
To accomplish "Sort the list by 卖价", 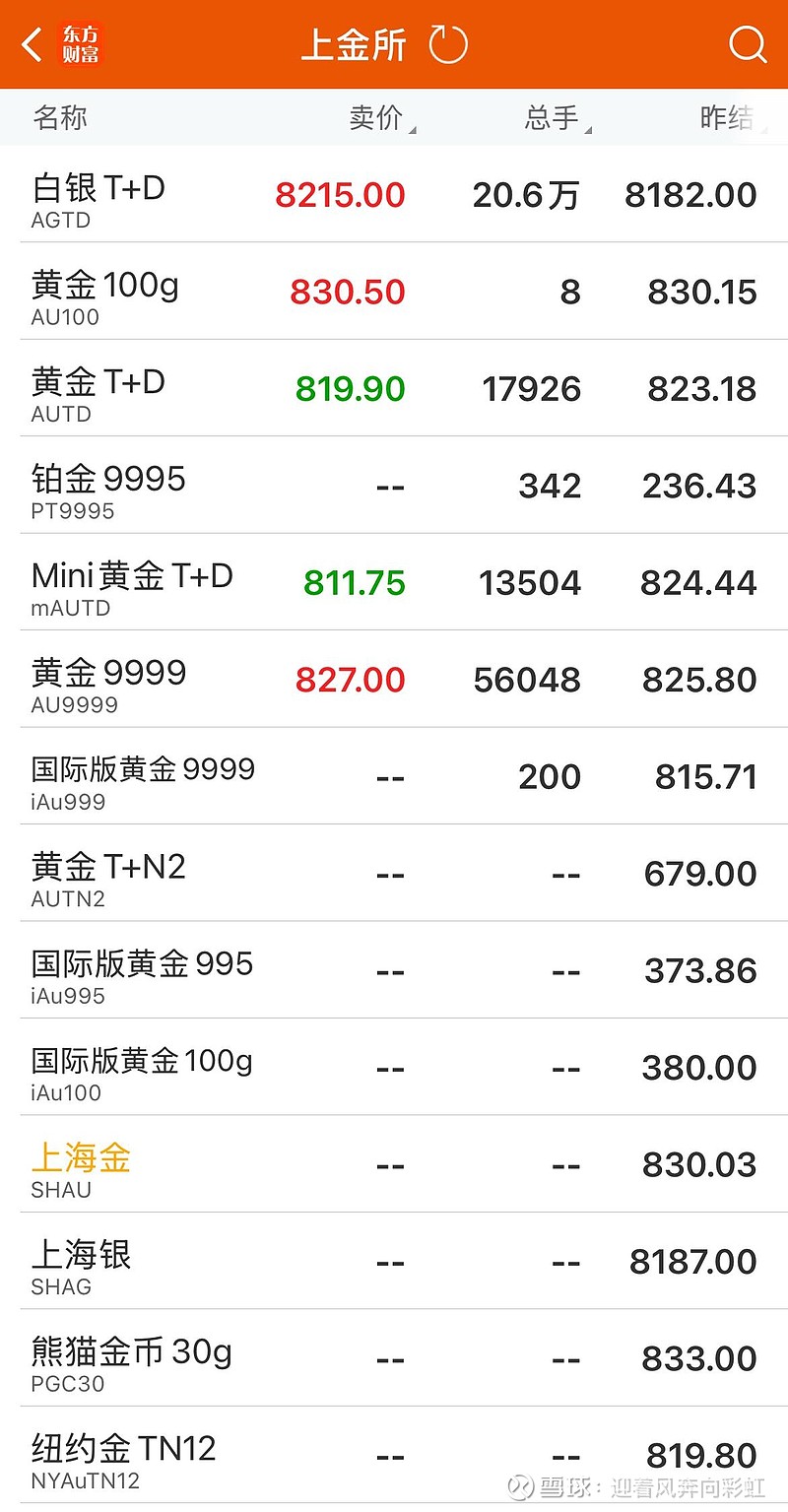I will tap(380, 118).
